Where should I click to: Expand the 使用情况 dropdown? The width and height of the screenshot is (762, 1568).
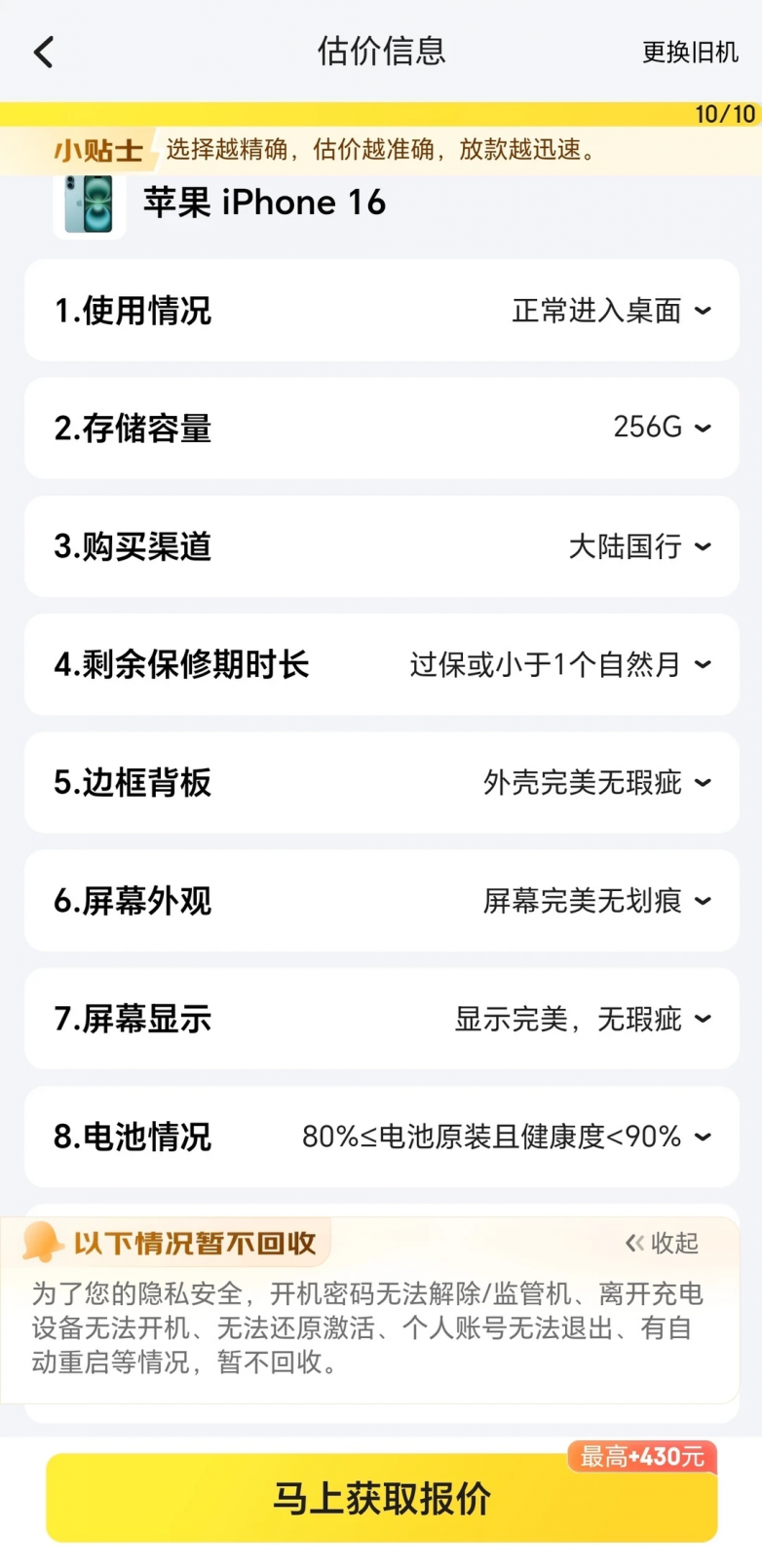coord(610,312)
